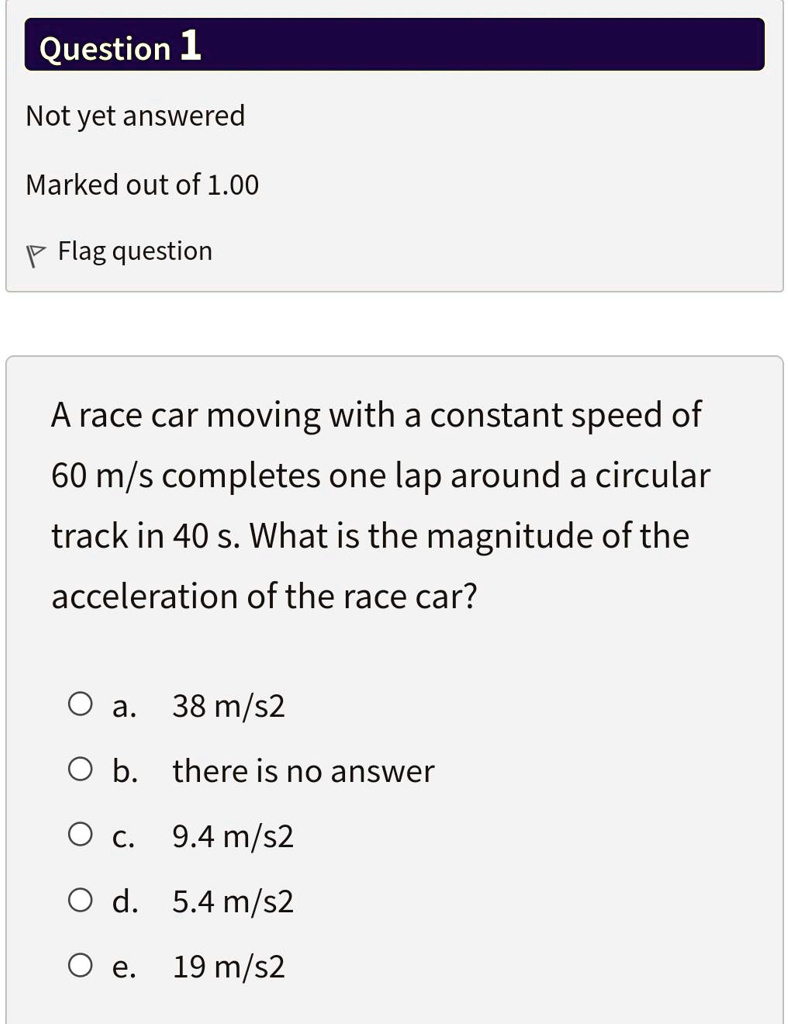Click the Not yet answered status text
Screen dimensions: 788x1024
[x=135, y=116]
